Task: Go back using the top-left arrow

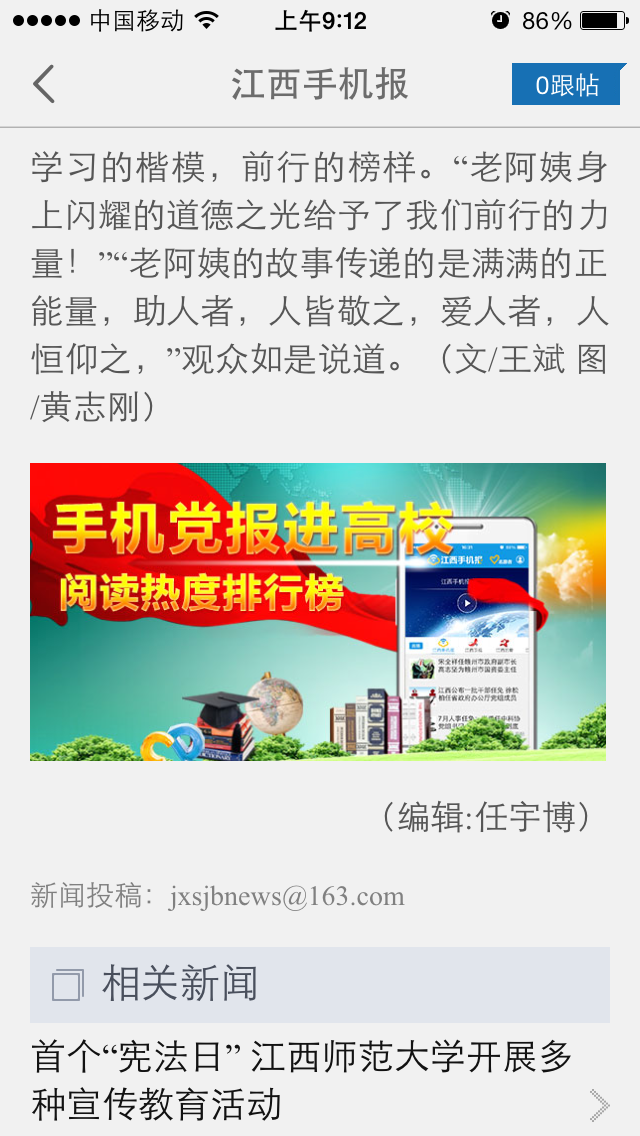Action: click(x=44, y=84)
